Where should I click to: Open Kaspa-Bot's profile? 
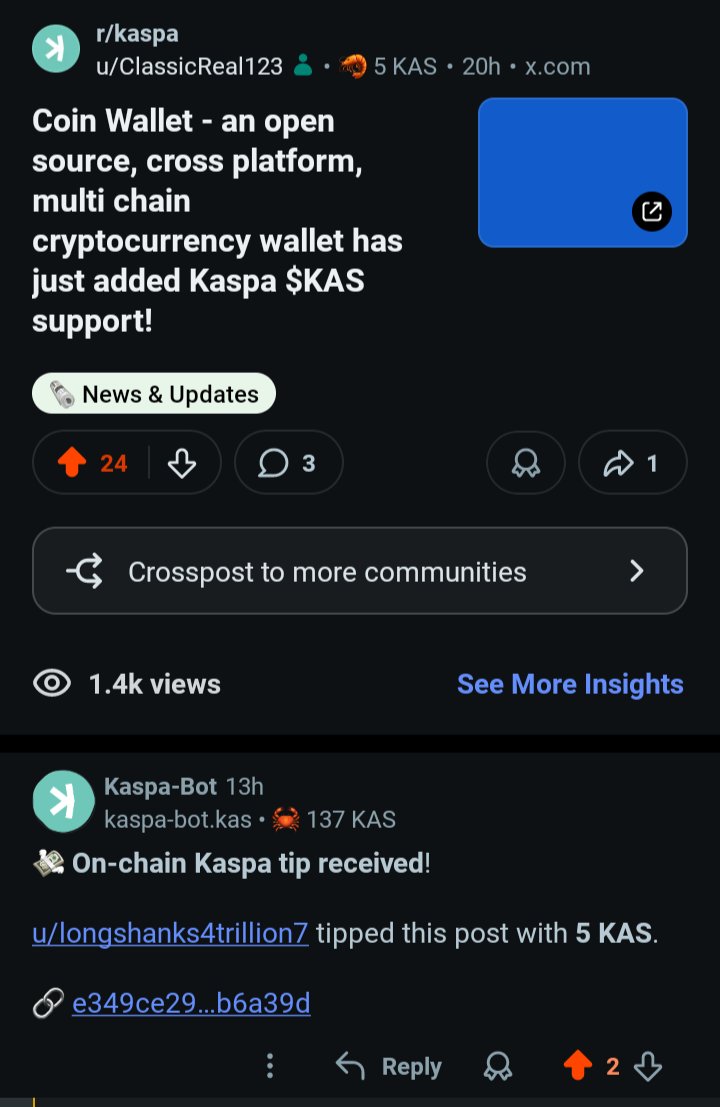[x=160, y=786]
